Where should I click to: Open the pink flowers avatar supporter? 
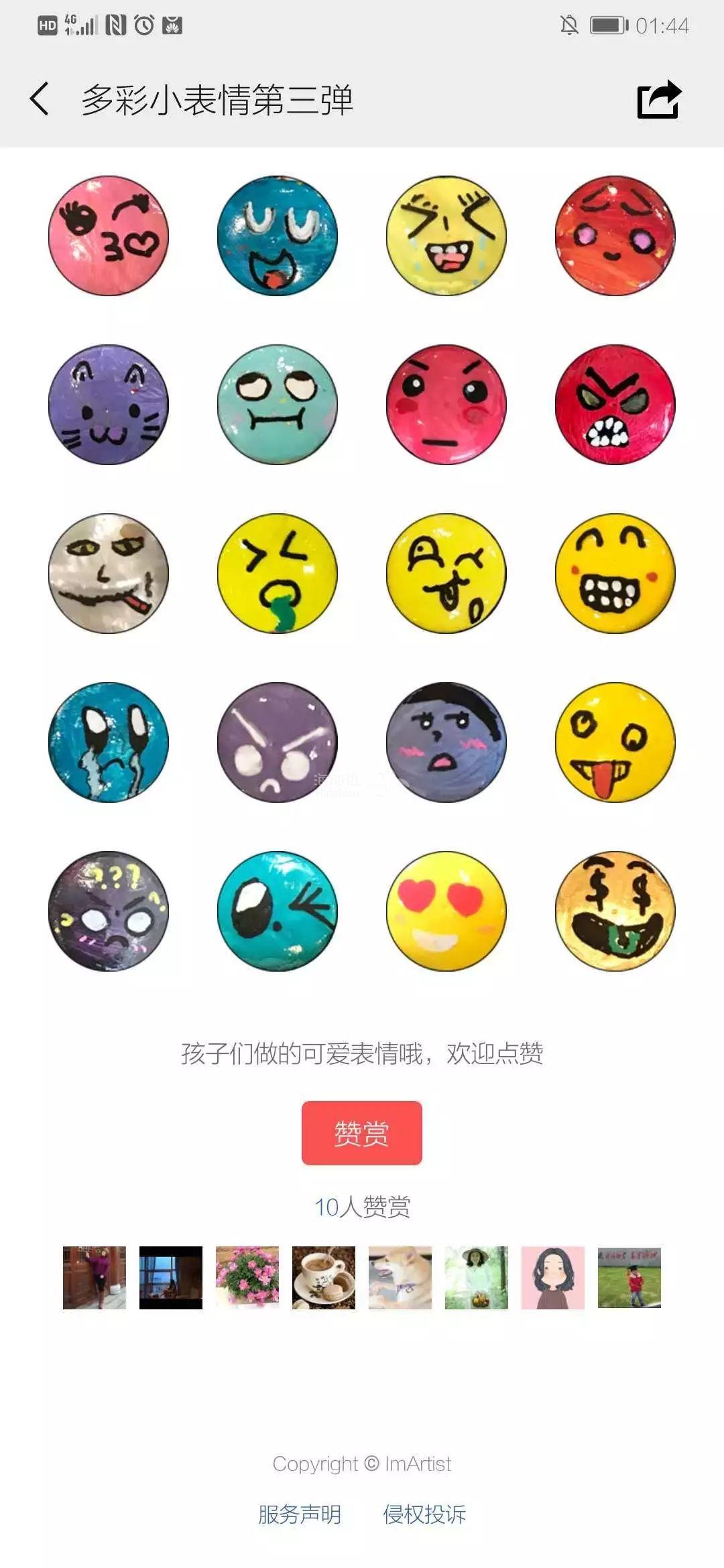click(247, 1277)
